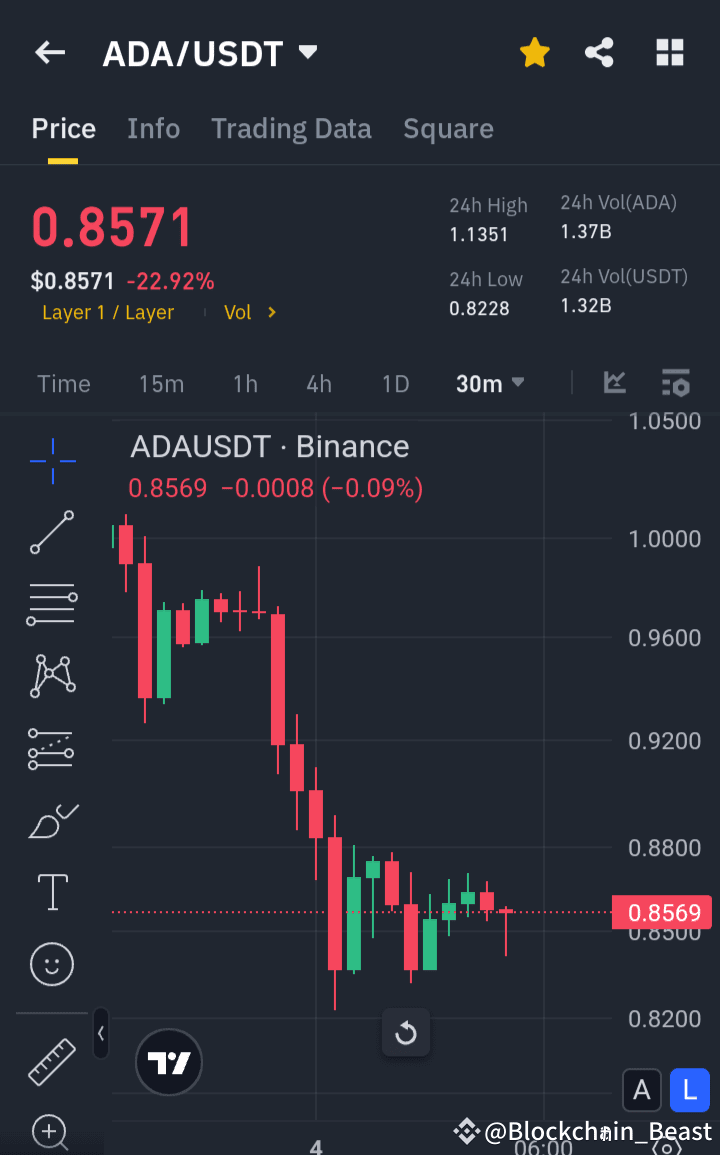Open the chart indicators icon
The height and width of the screenshot is (1155, 720).
click(x=676, y=382)
